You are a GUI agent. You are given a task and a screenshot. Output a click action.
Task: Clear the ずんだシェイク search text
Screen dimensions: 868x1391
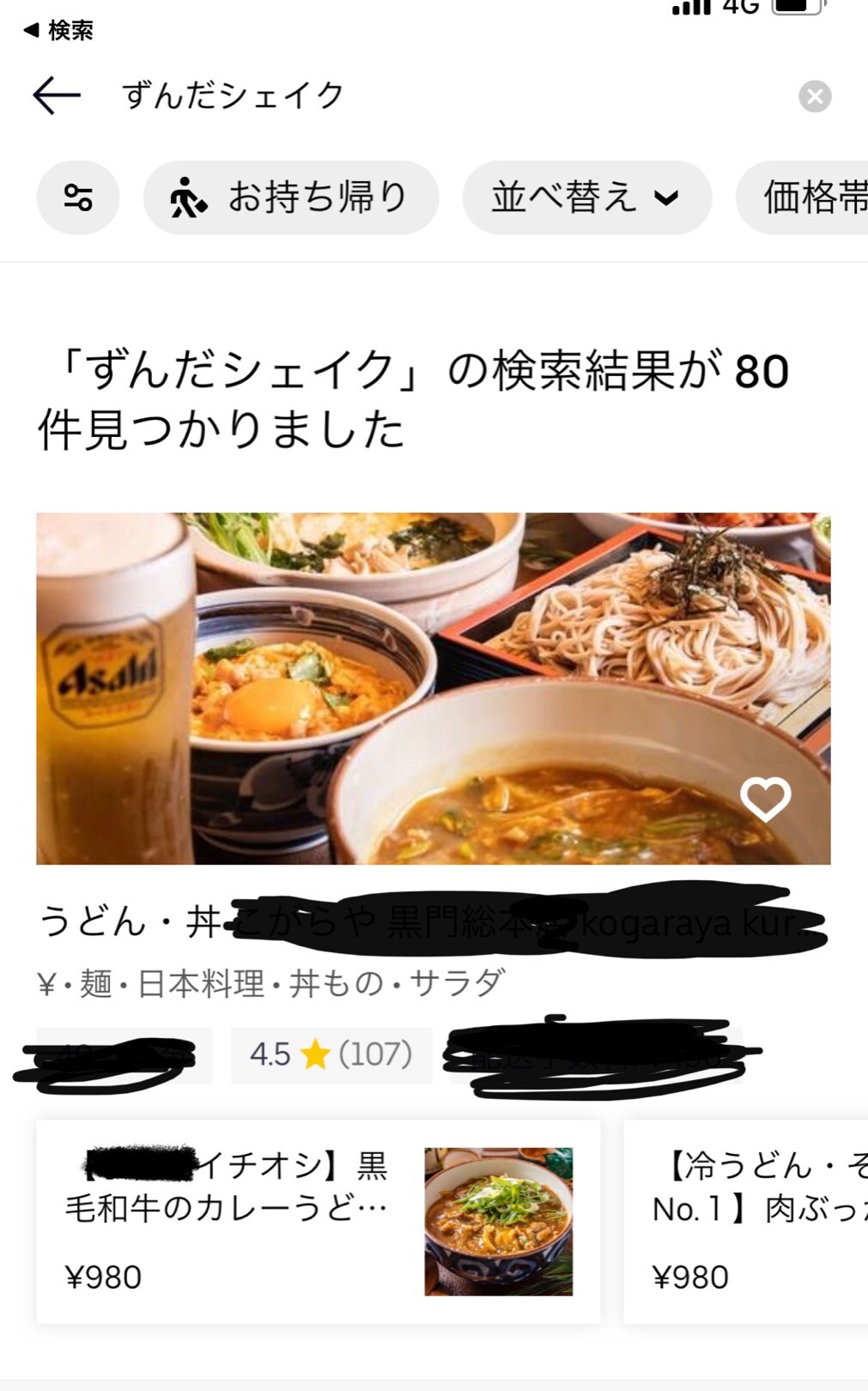814,96
